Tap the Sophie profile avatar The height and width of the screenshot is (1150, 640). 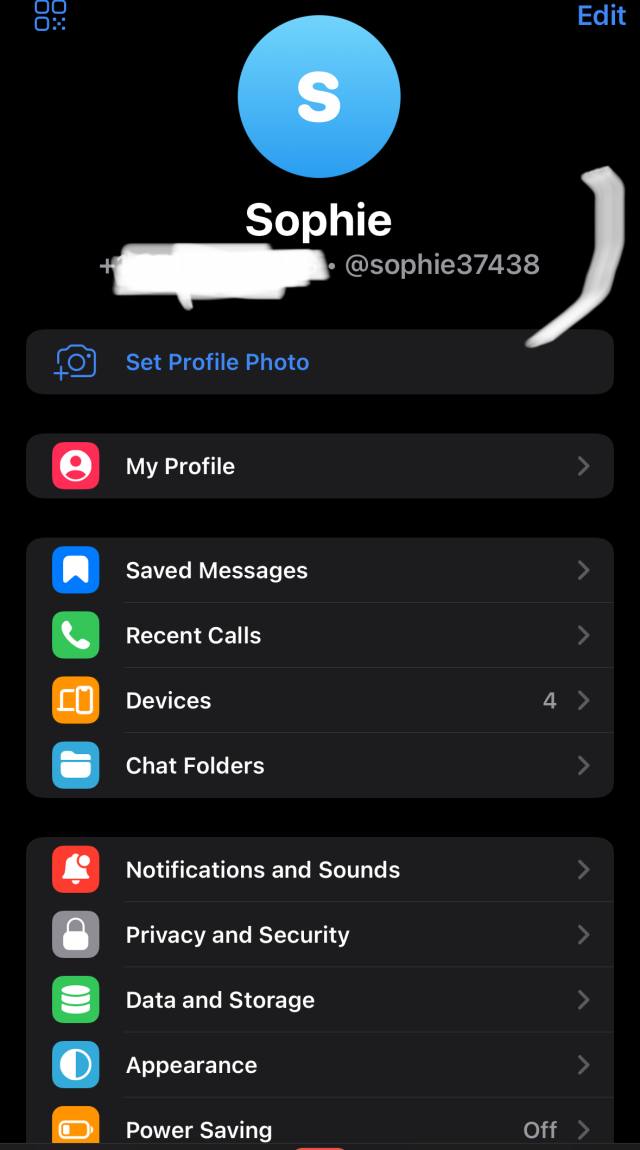pos(319,96)
